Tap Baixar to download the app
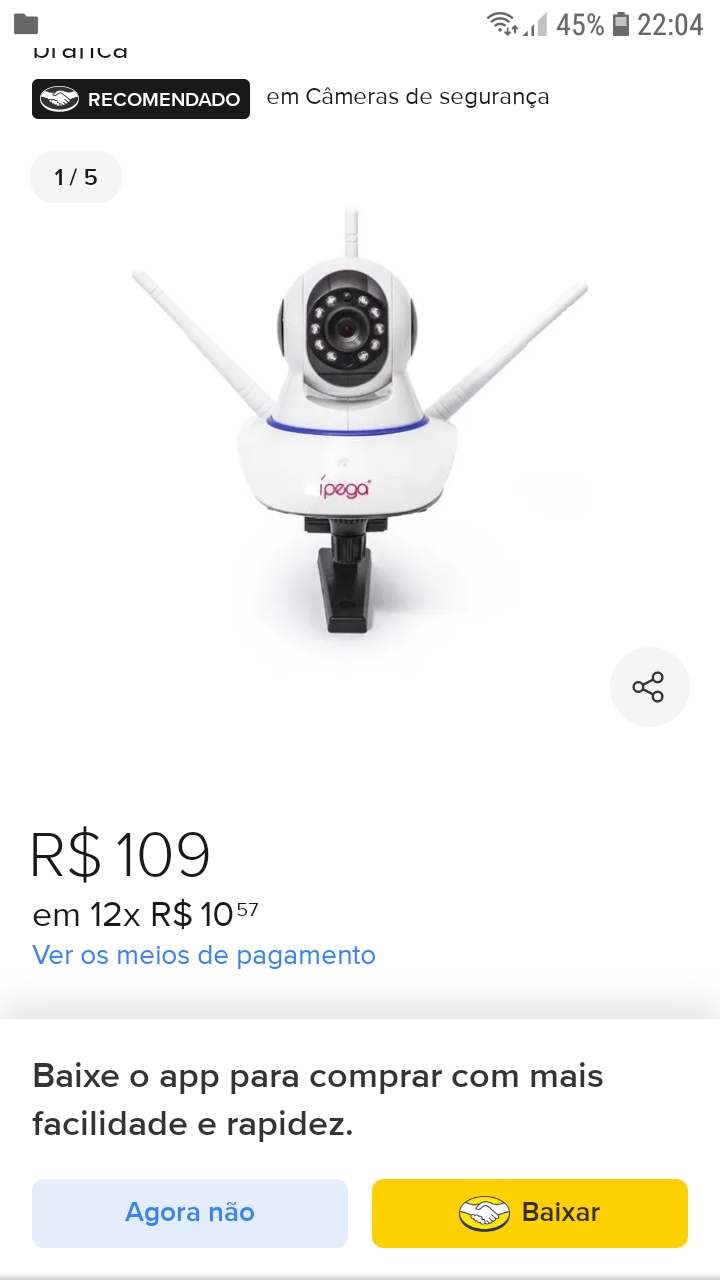The height and width of the screenshot is (1280, 720). (530, 1212)
